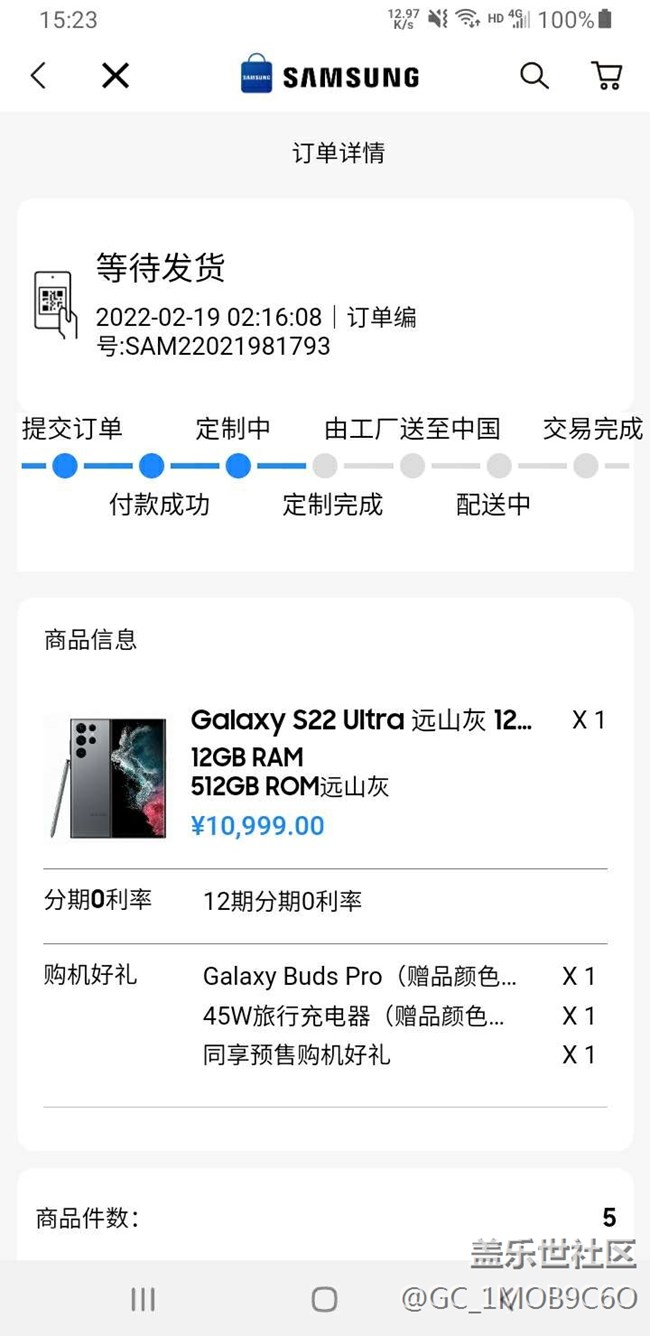
Task: Close the order details page
Action: point(116,76)
